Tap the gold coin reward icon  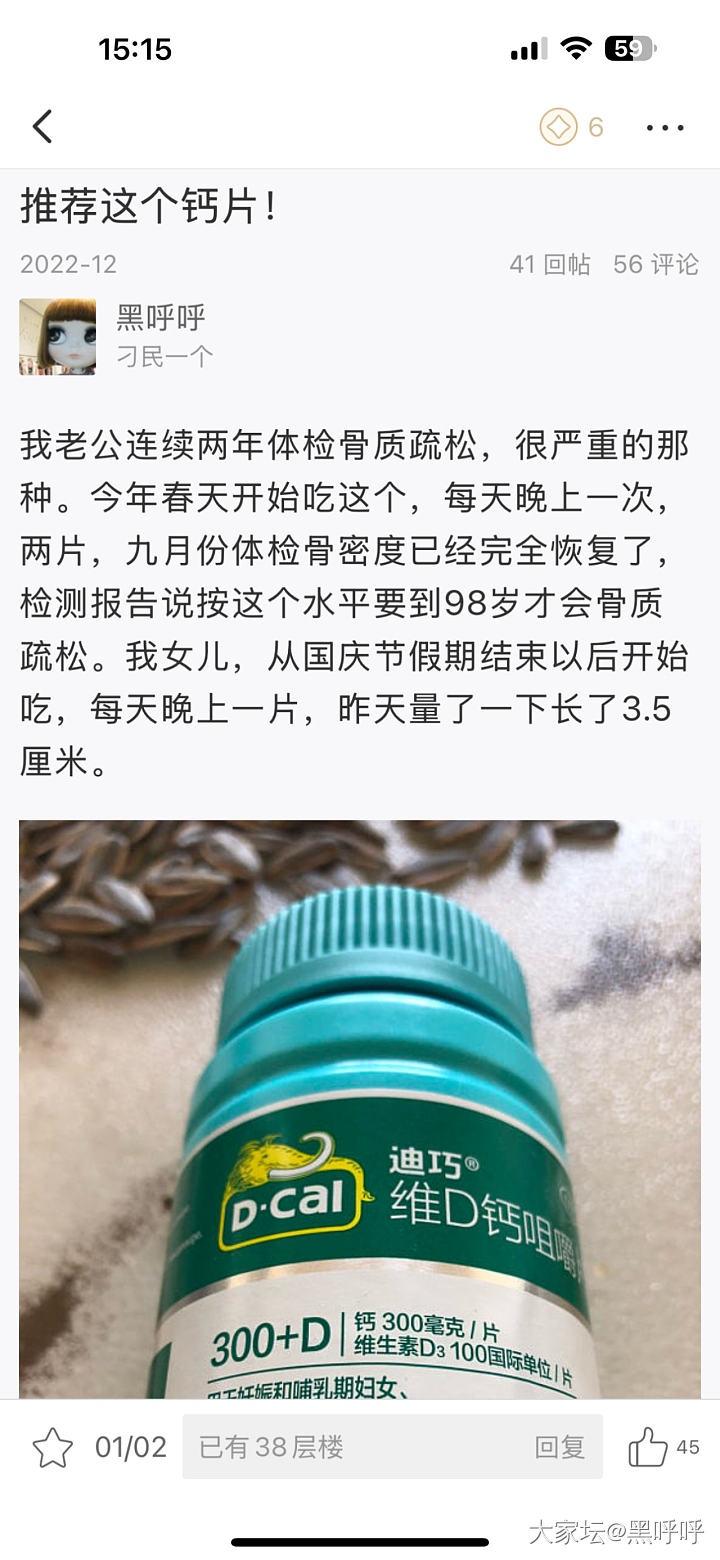559,127
